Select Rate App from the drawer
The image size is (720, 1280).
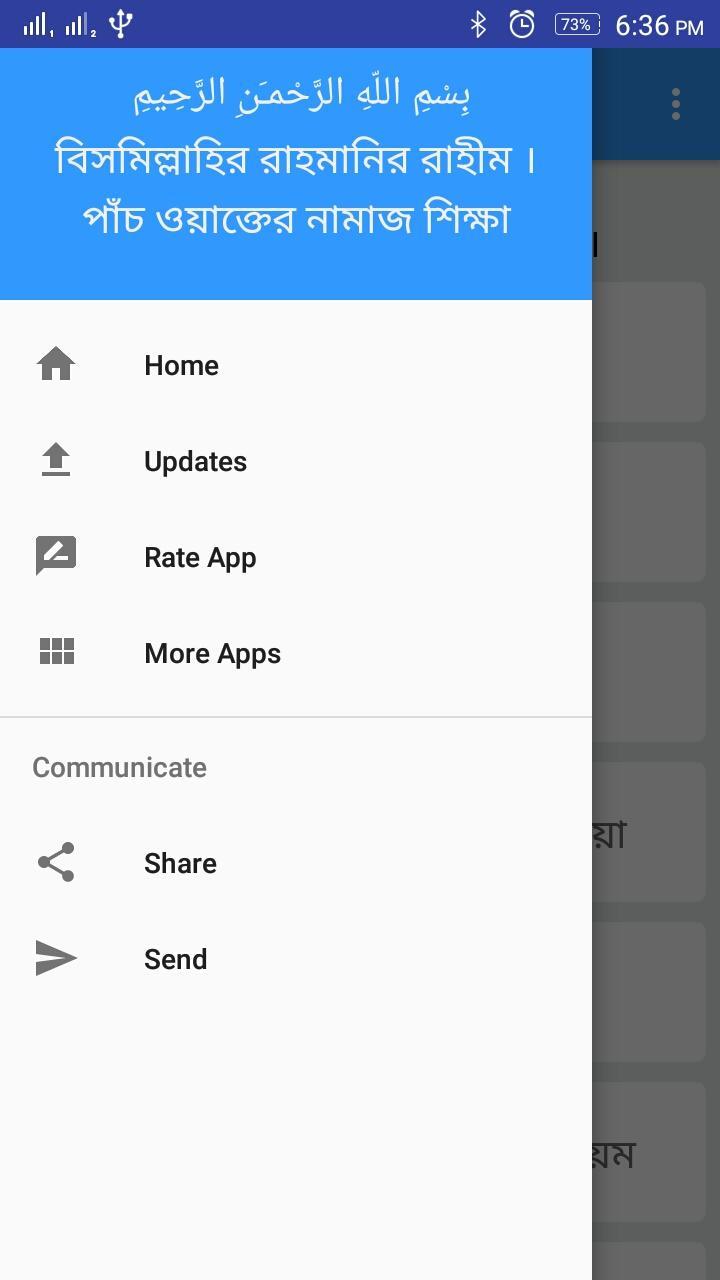(200, 557)
